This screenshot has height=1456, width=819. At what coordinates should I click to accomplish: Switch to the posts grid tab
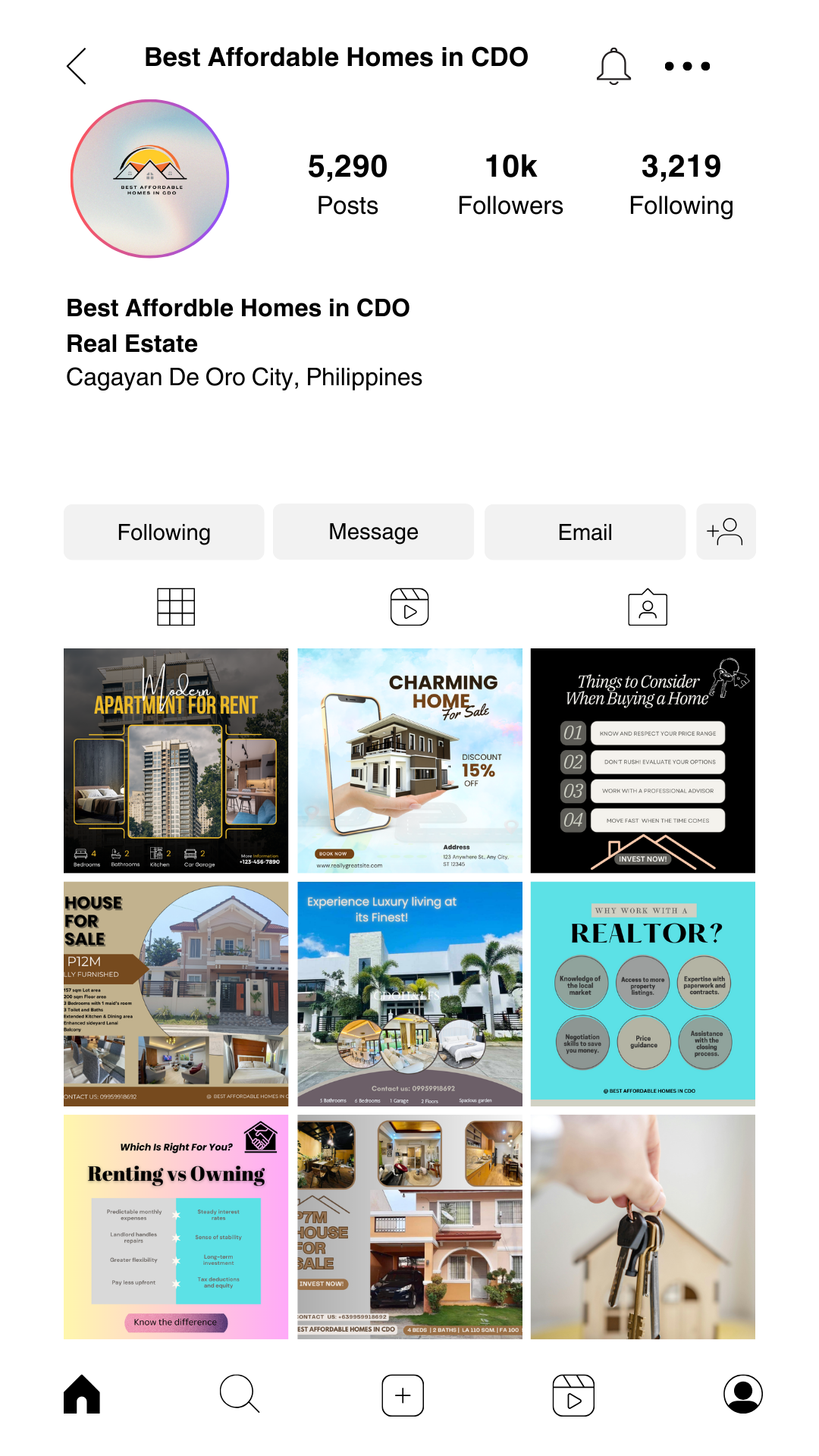176,607
